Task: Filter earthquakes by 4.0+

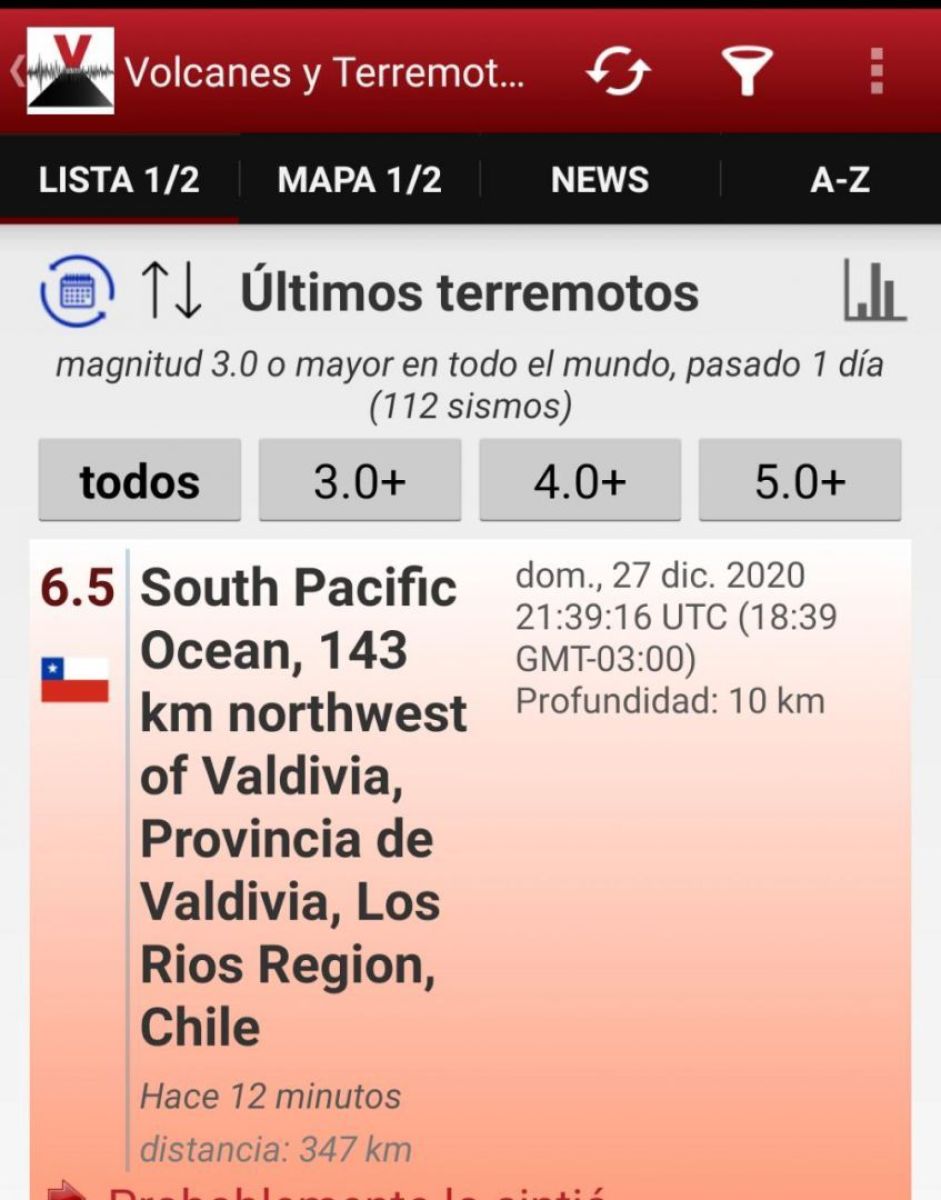Action: tap(580, 481)
